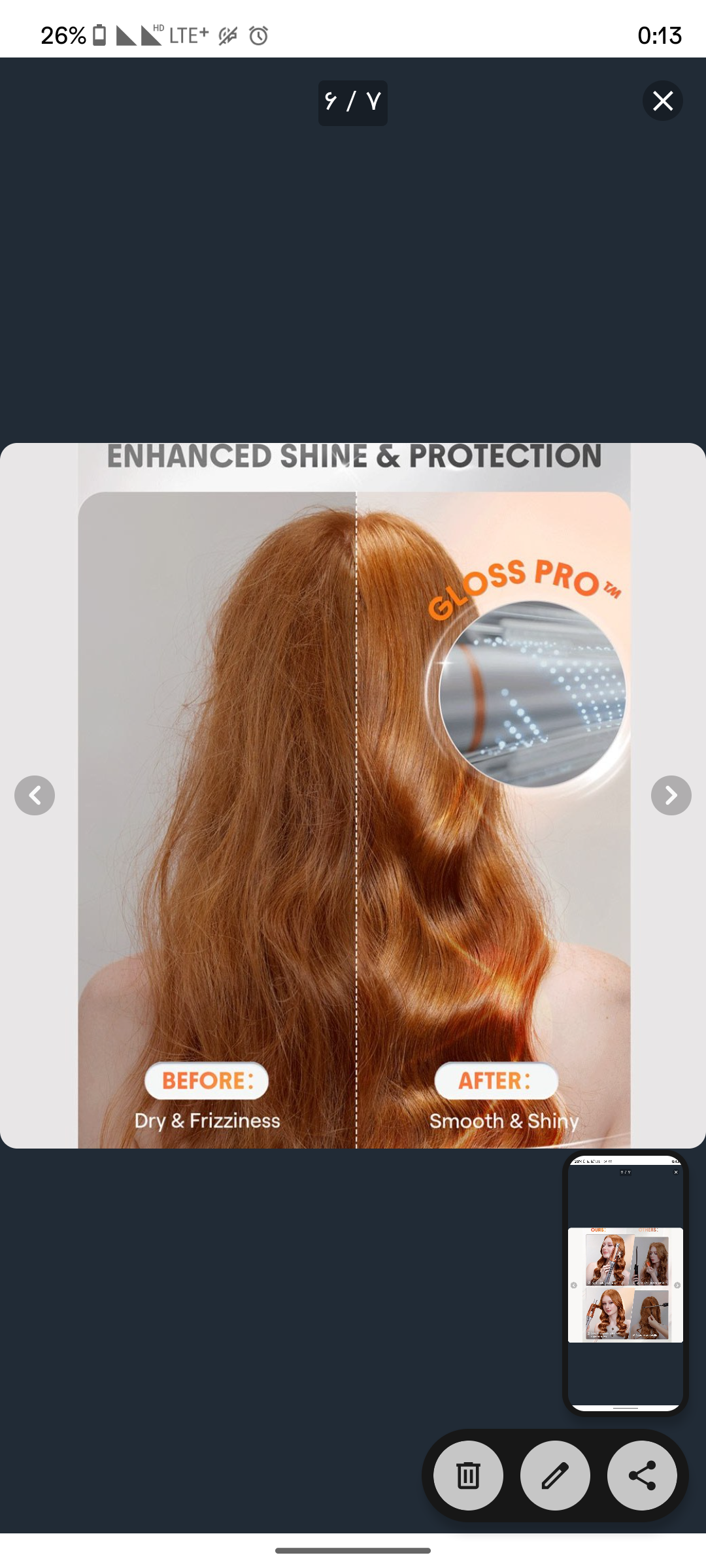Share the captured screenshot
This screenshot has height=1568, width=706.
pos(642,1475)
